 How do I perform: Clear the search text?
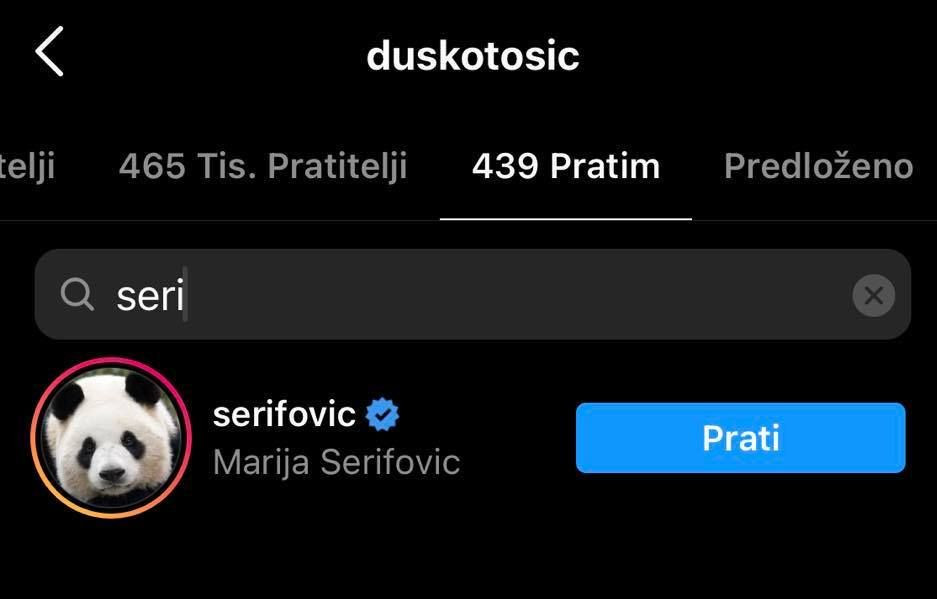tap(873, 295)
